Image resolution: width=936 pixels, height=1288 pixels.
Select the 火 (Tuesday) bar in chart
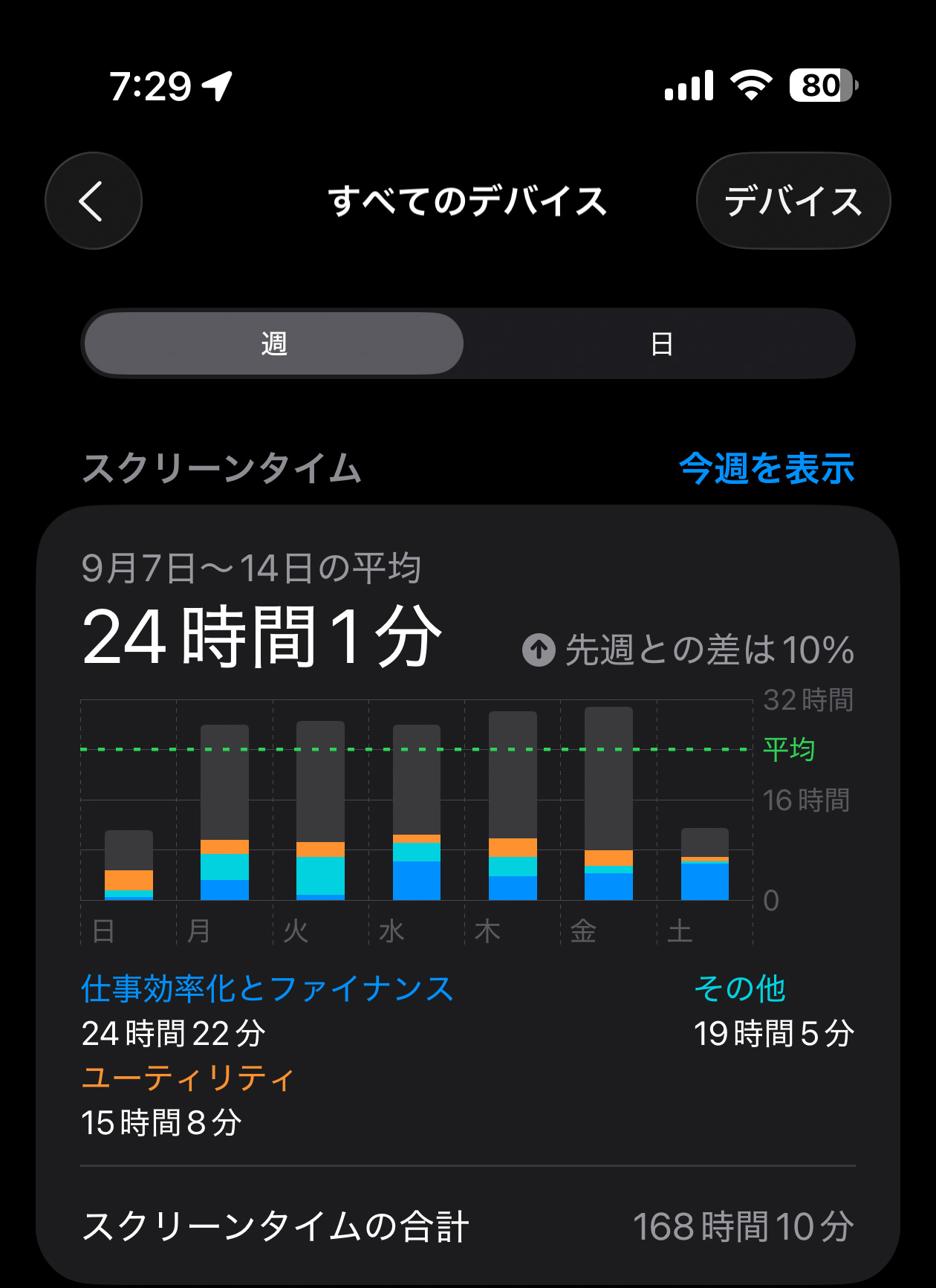click(x=320, y=811)
